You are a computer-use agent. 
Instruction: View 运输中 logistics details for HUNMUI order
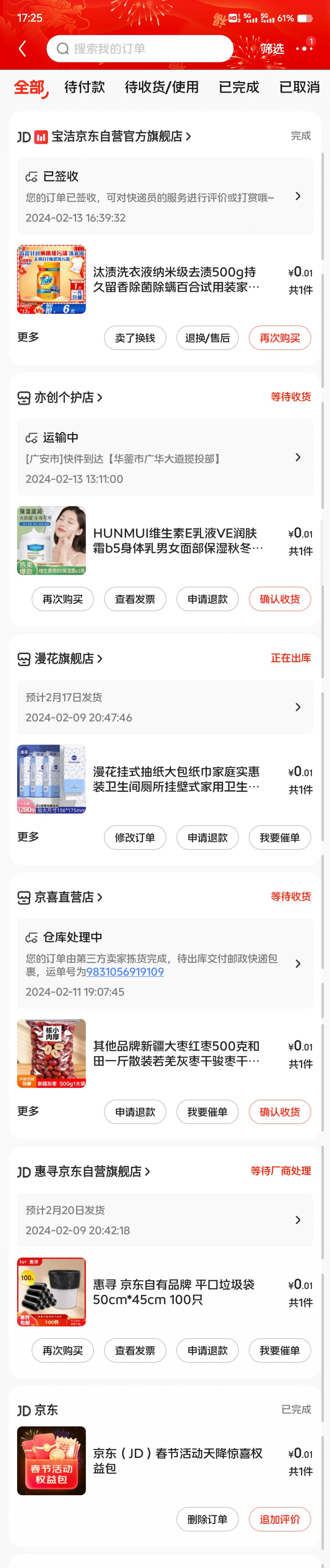165,457
